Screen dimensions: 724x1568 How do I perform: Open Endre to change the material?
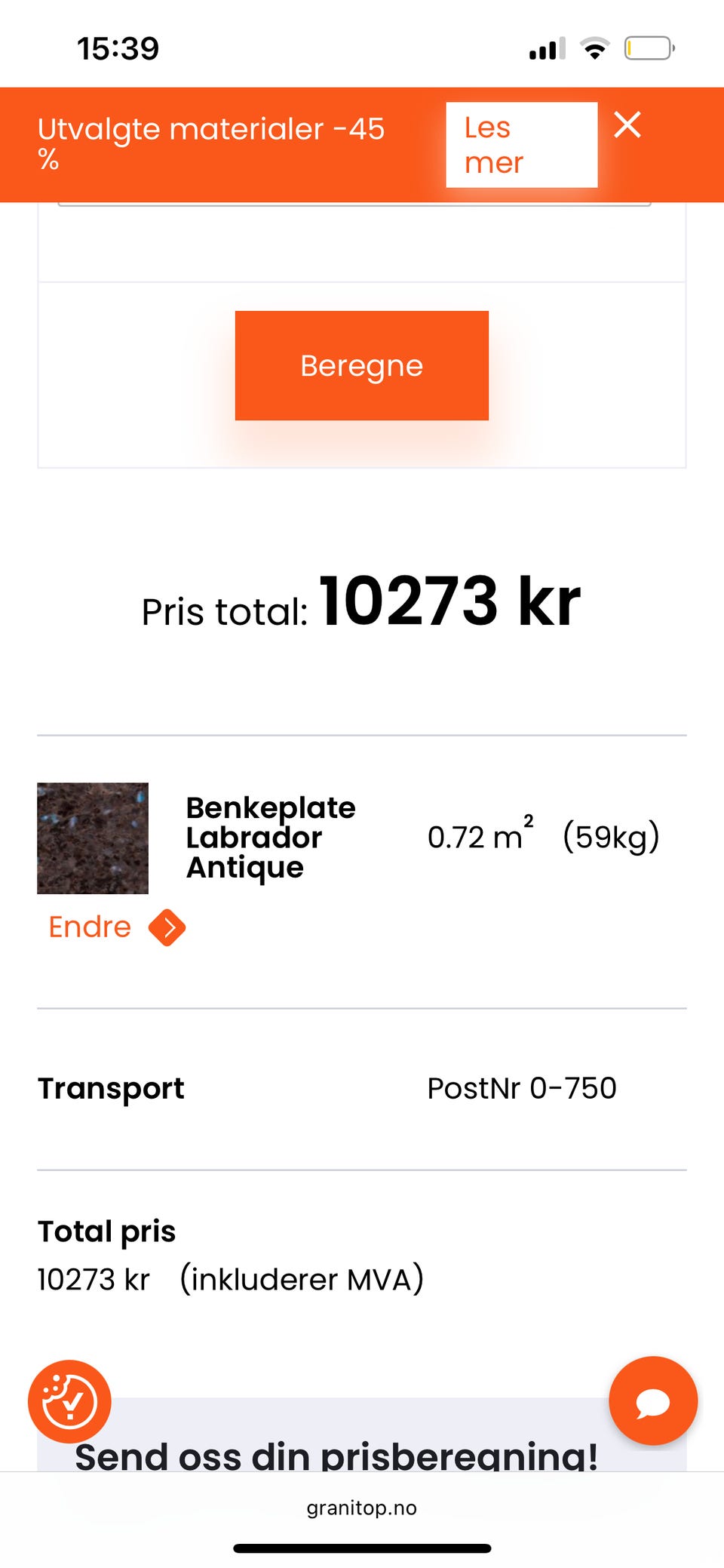click(x=90, y=927)
